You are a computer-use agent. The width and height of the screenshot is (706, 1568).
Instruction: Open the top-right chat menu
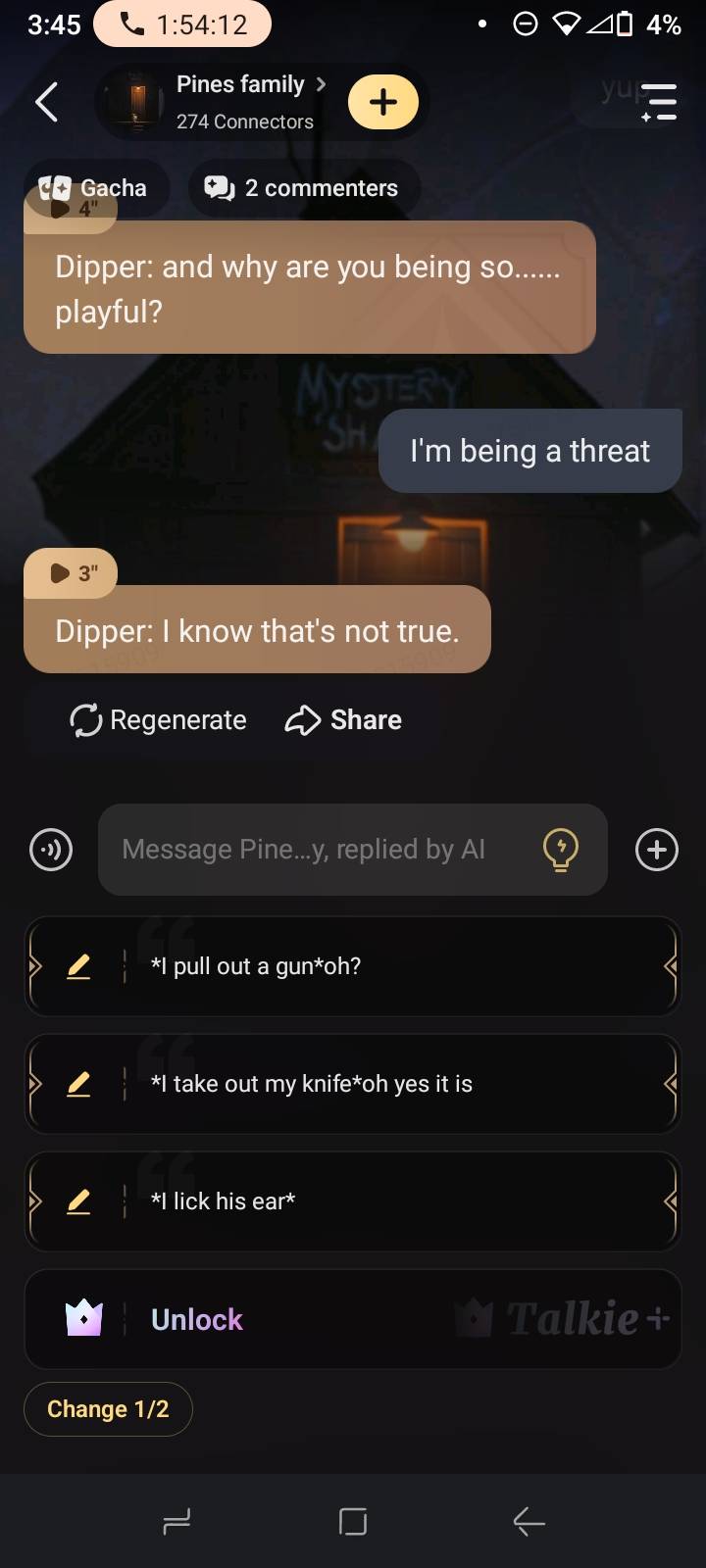[658, 102]
